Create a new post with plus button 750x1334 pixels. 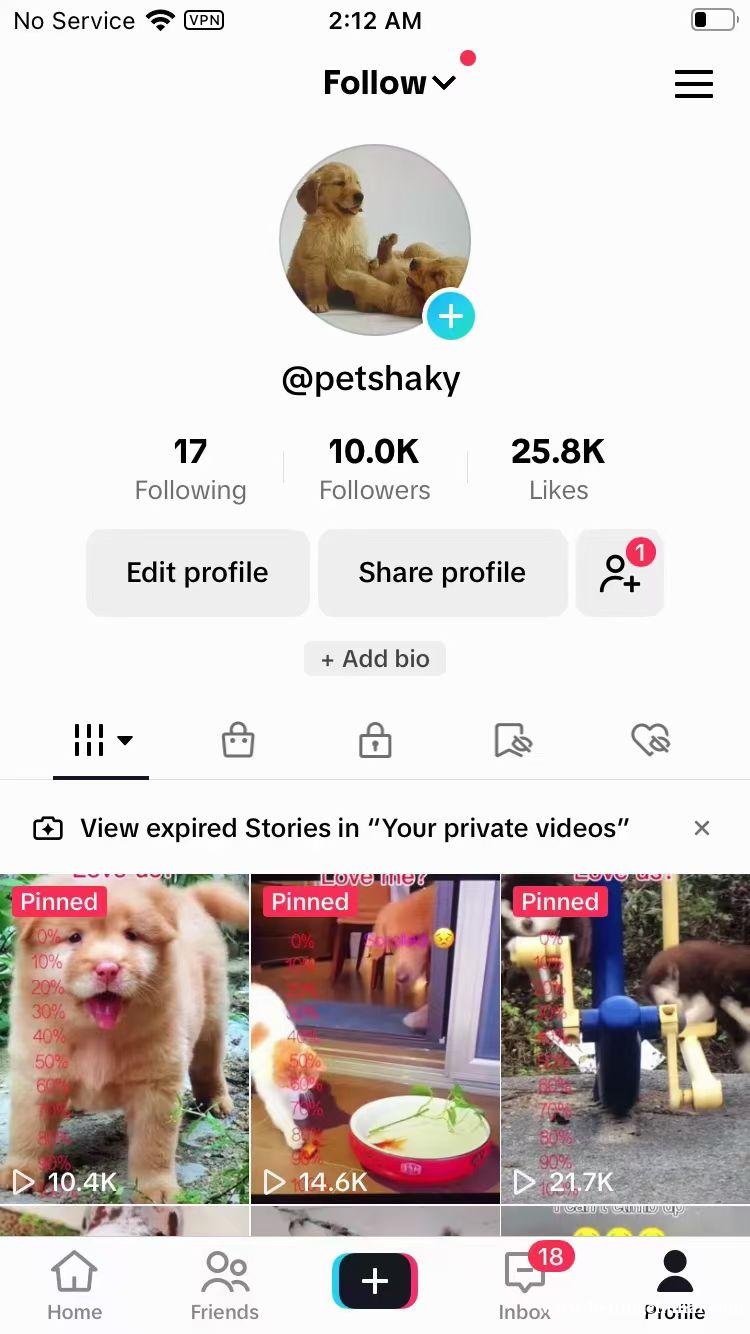pos(375,1281)
